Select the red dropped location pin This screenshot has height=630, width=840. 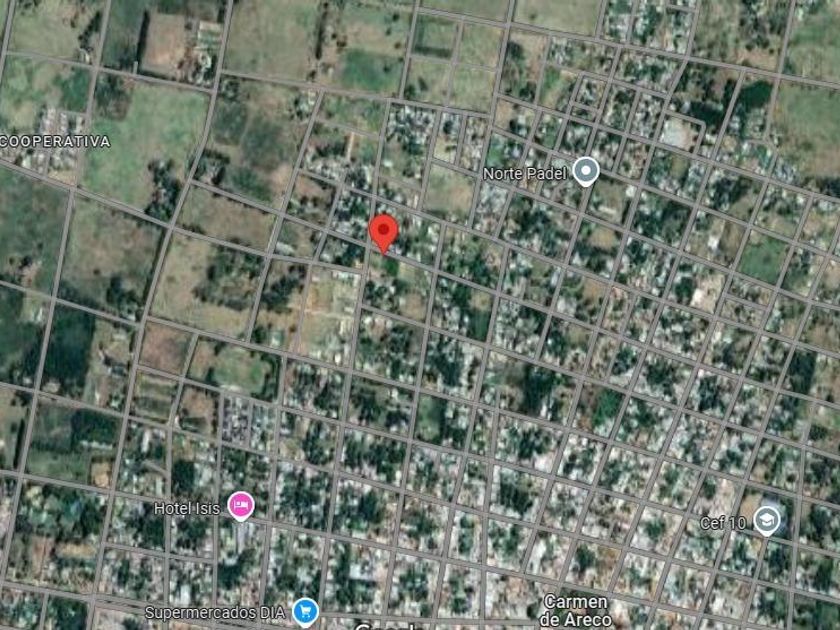[383, 233]
